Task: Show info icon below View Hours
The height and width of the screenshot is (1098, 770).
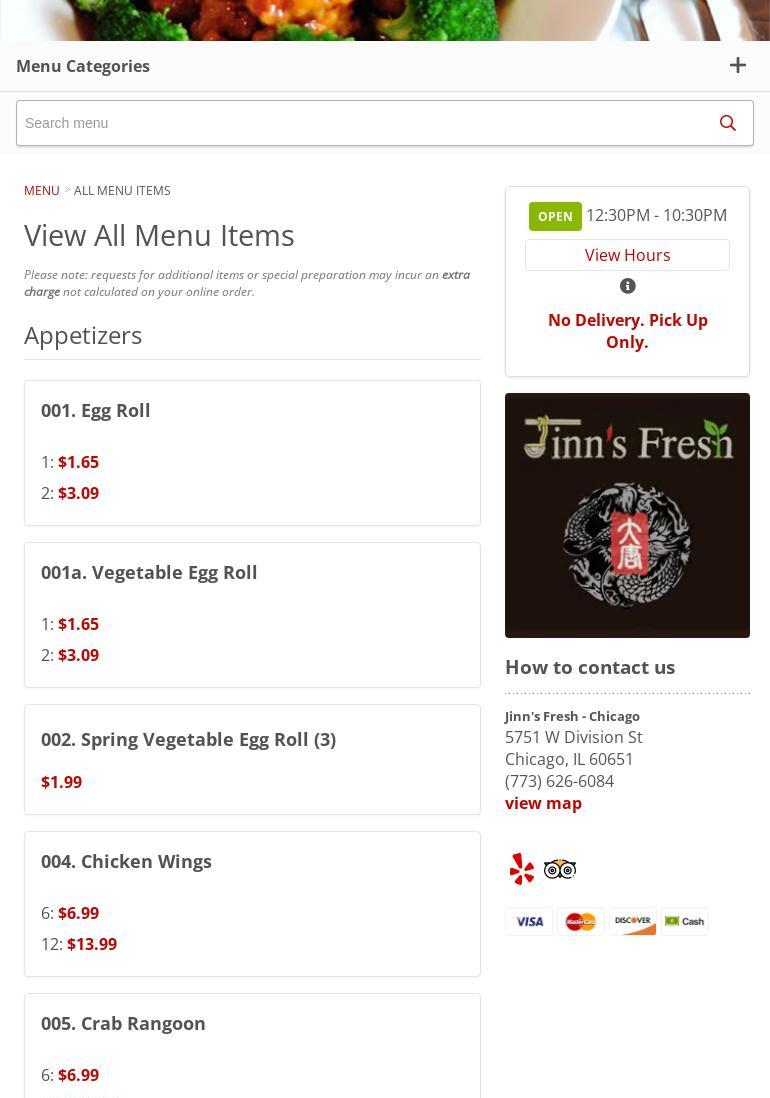Action: [x=628, y=286]
